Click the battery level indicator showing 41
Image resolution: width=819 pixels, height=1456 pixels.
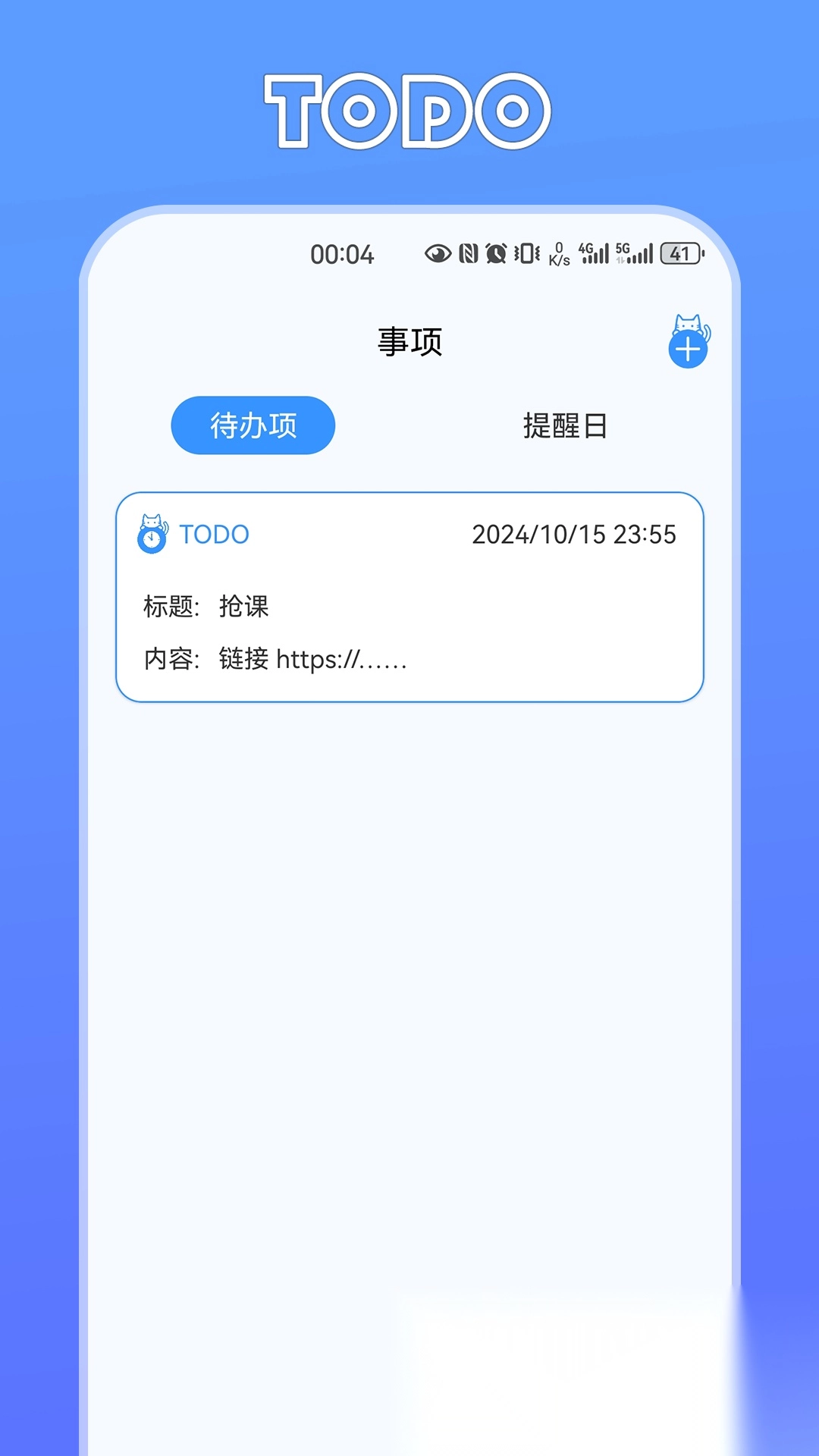681,256
